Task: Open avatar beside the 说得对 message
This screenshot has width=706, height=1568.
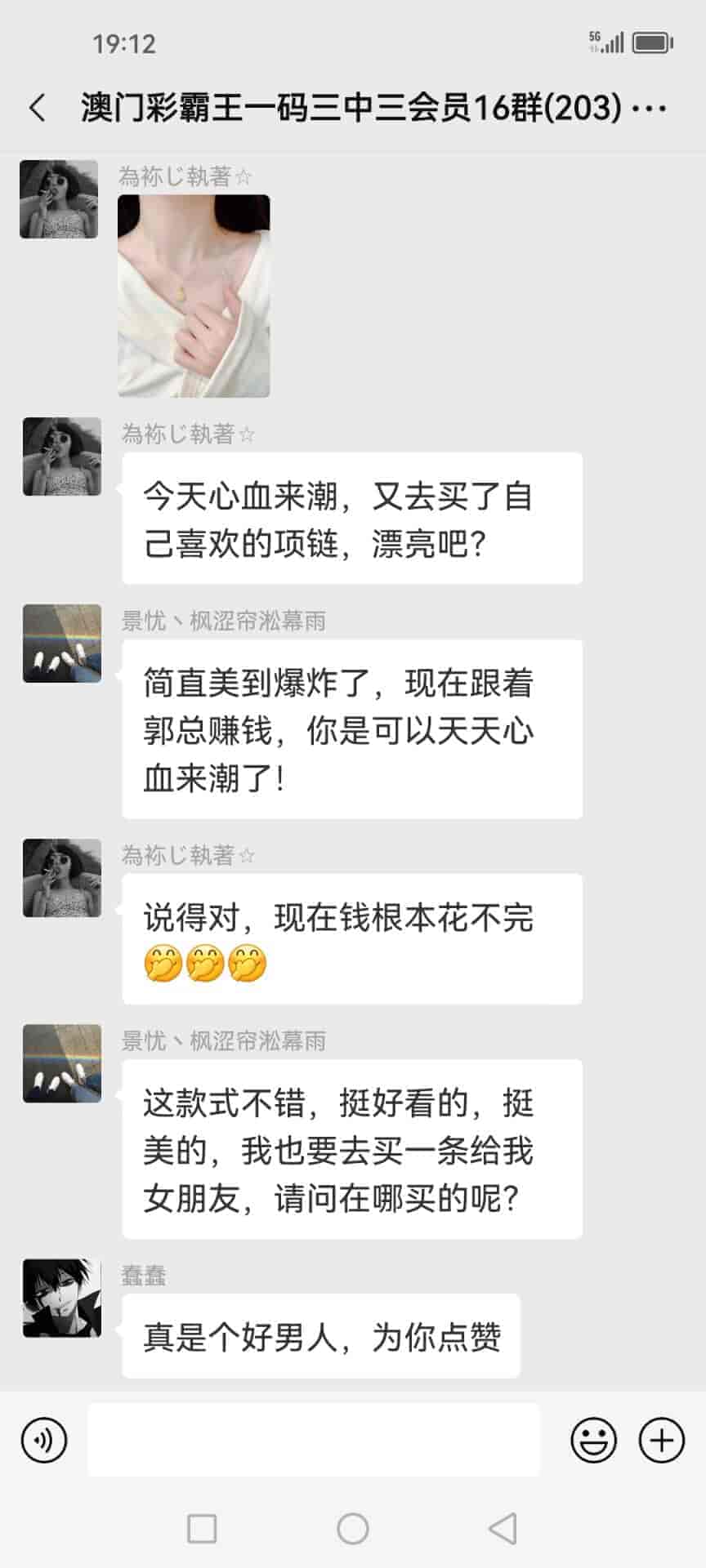Action: [x=62, y=878]
